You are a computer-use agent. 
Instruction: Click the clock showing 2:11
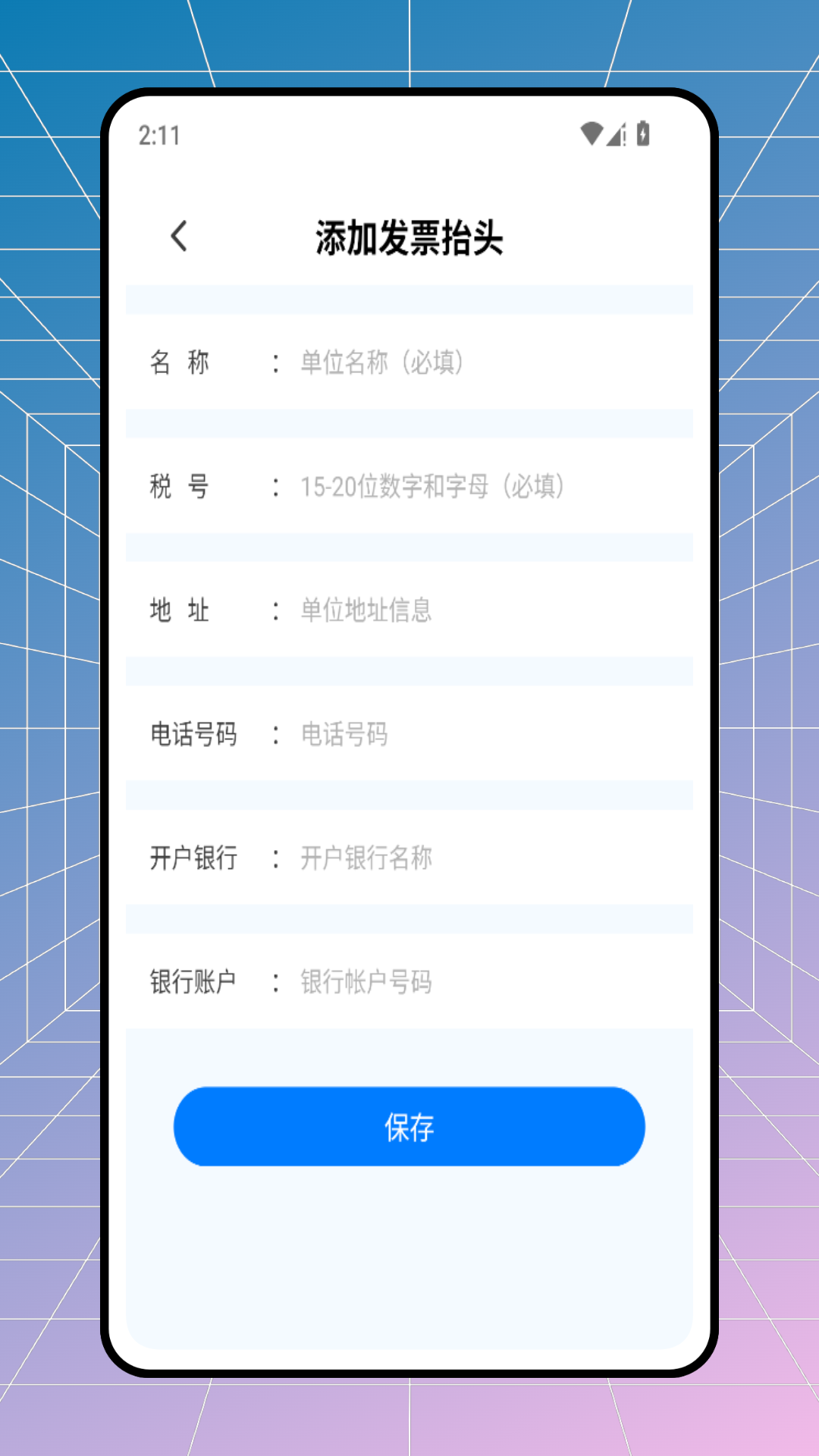(158, 135)
